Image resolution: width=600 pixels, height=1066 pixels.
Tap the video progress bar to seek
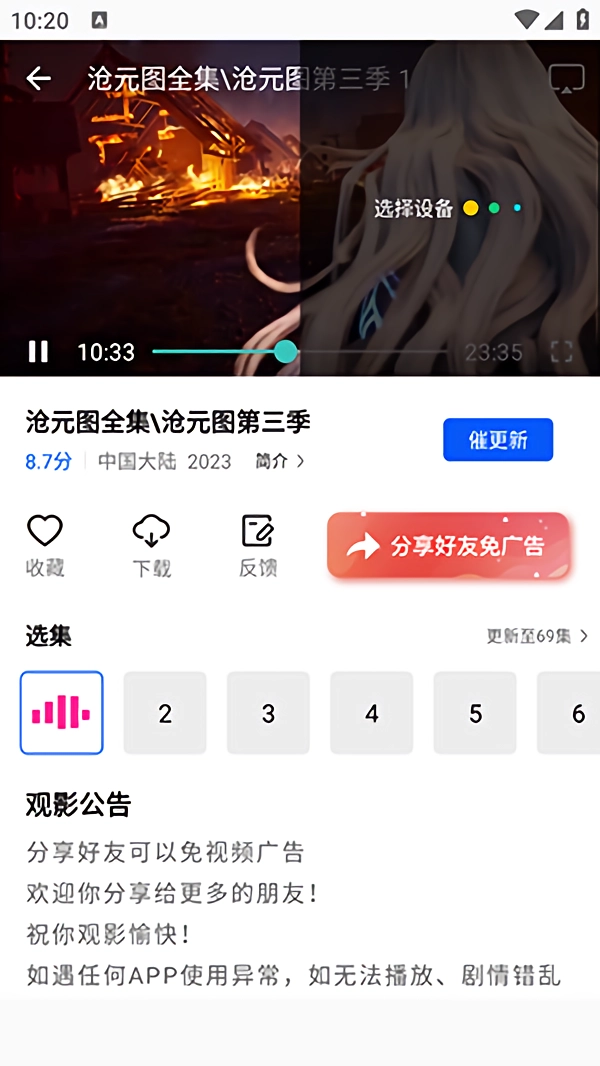(x=370, y=351)
